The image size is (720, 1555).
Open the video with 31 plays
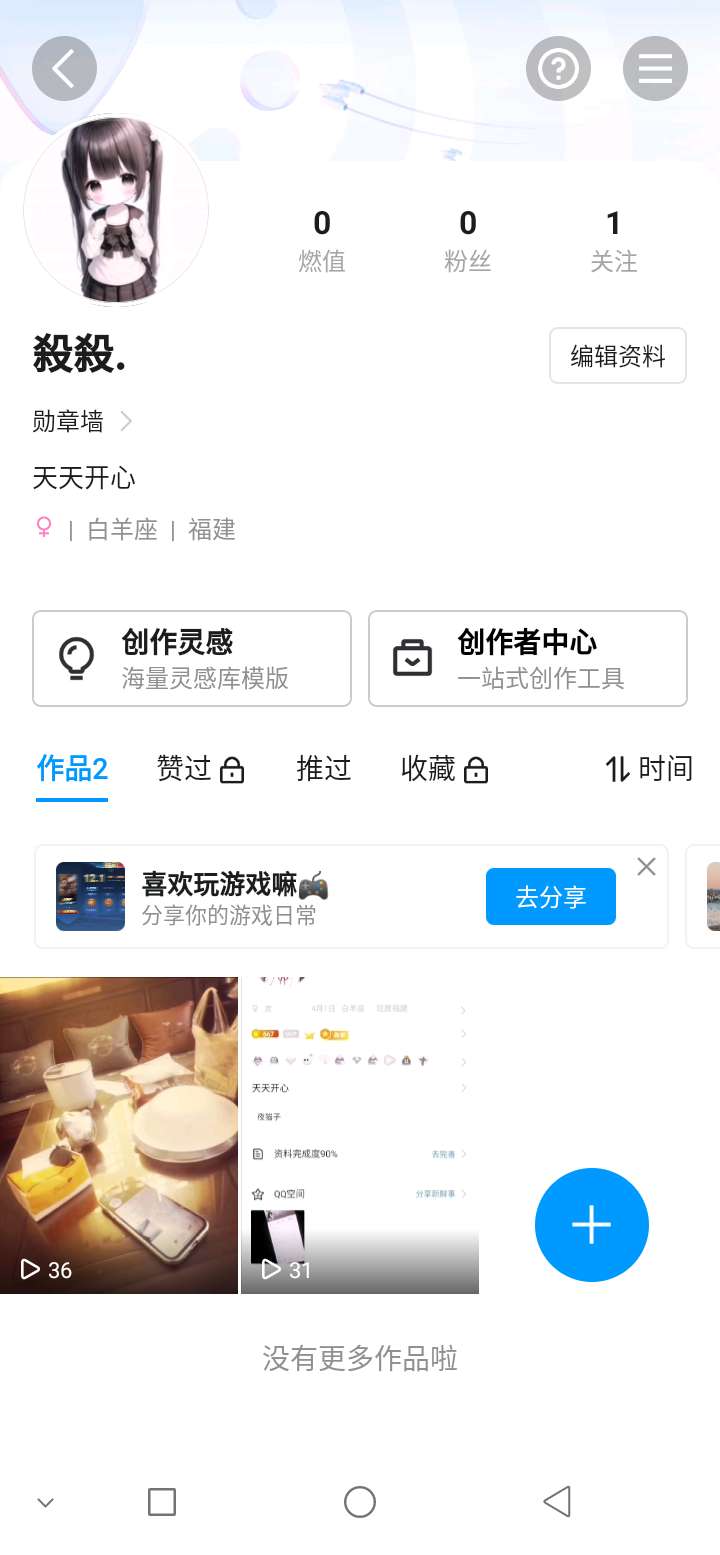point(360,1135)
